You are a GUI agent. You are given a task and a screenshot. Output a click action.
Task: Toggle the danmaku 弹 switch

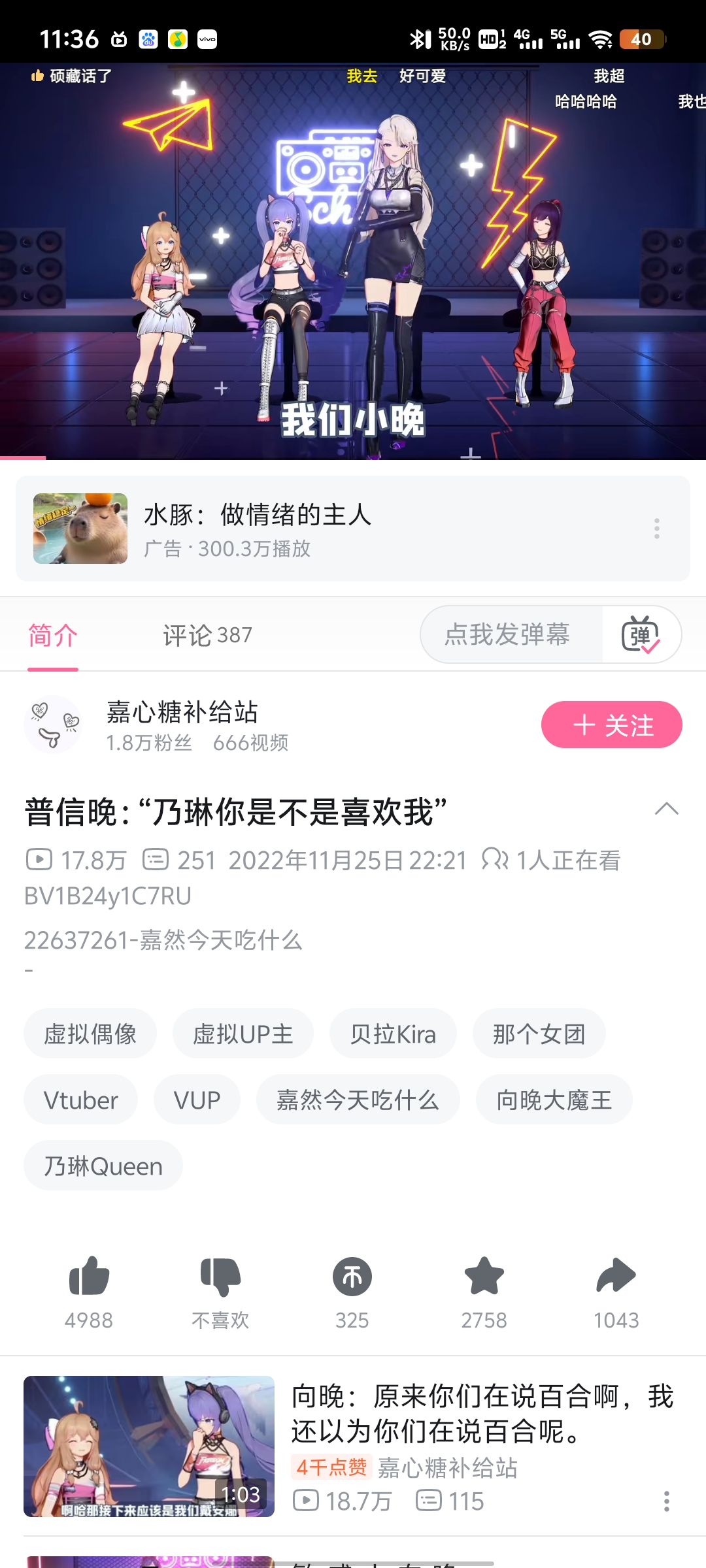(641, 635)
